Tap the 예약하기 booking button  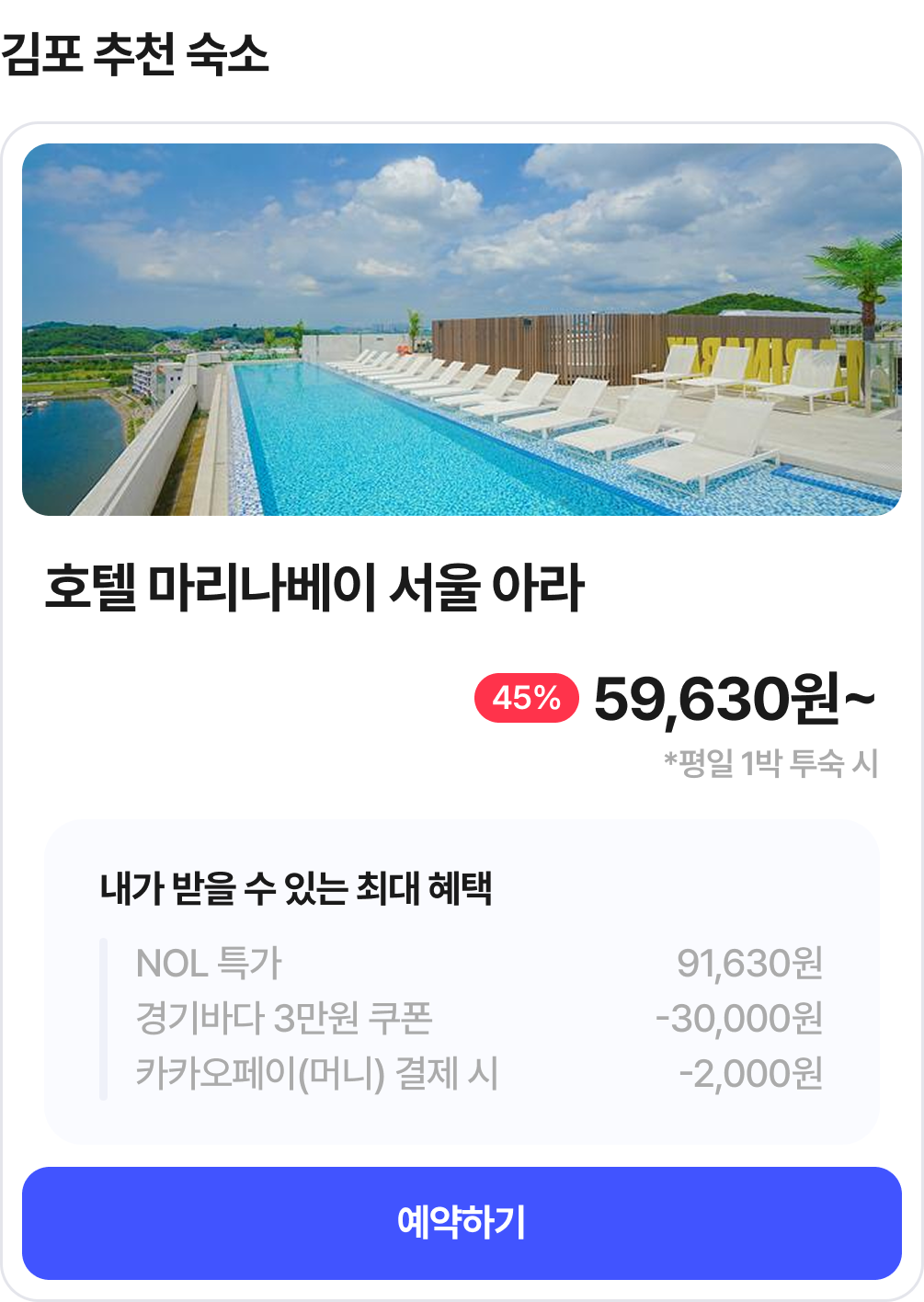[x=462, y=1223]
